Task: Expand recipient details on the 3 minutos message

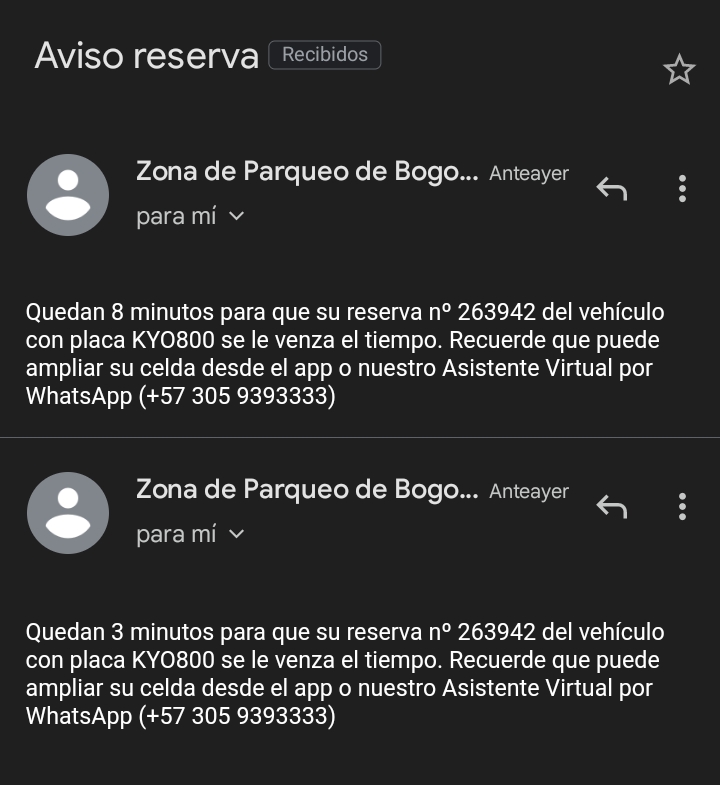Action: [237, 534]
